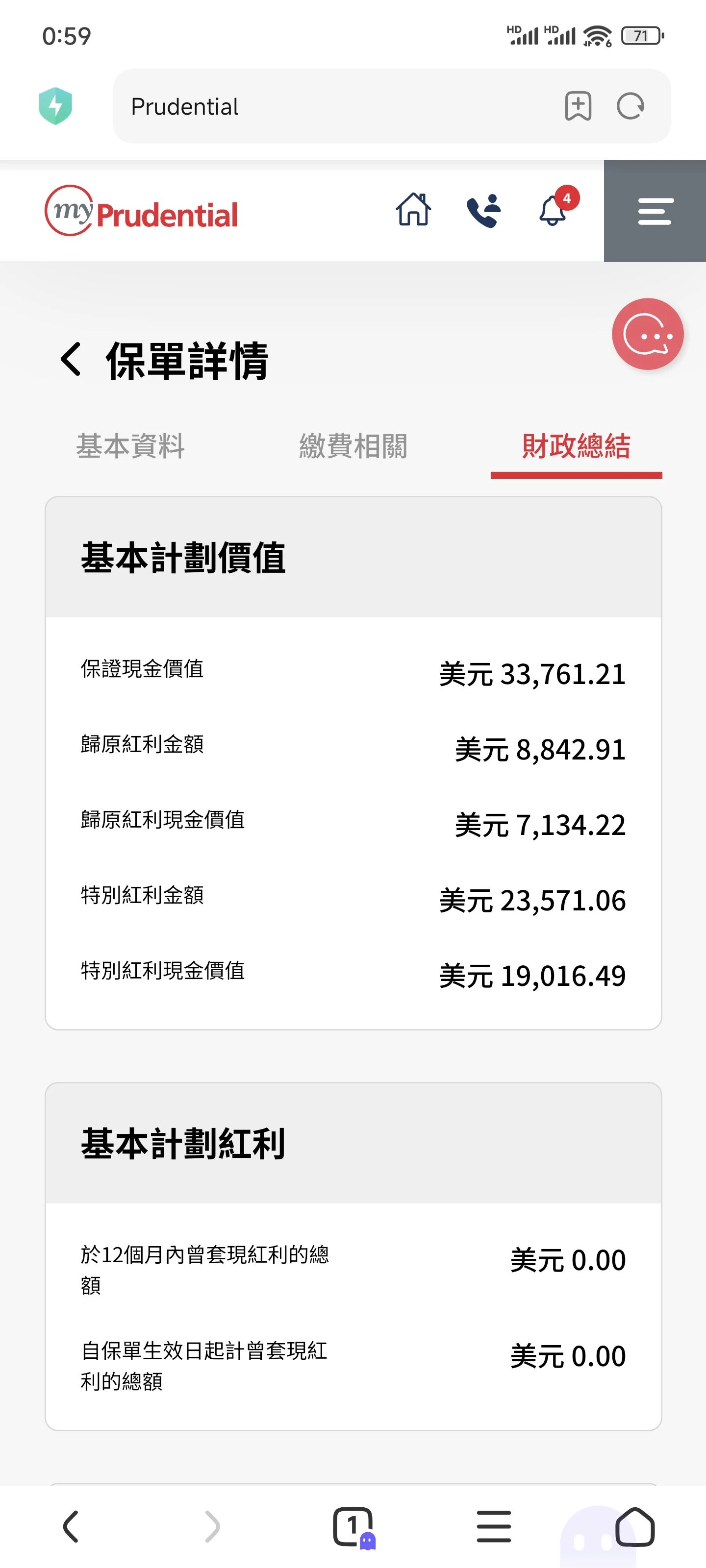Open the browser menu in bottom bar

(493, 1527)
